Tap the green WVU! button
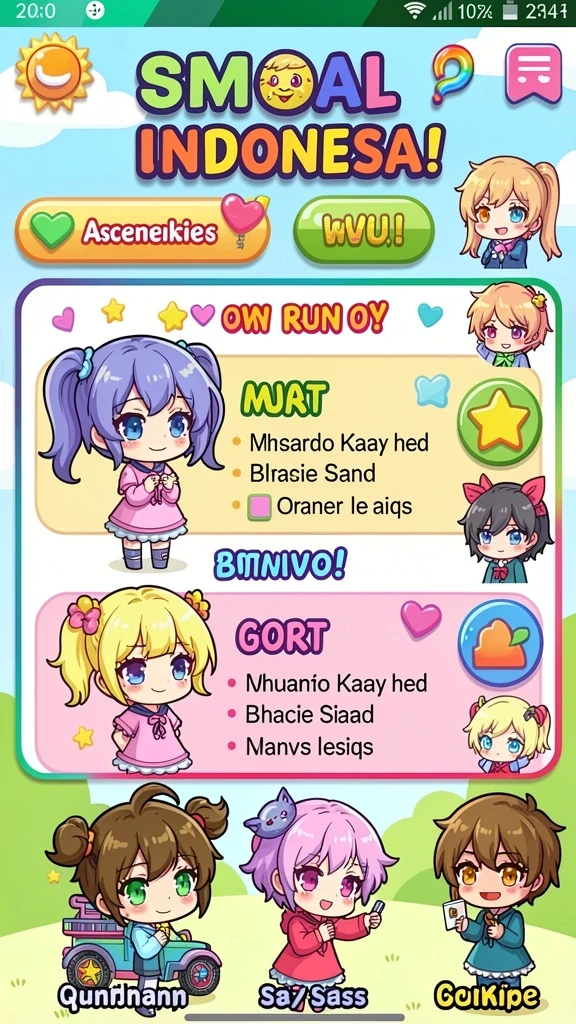 pyautogui.click(x=364, y=230)
